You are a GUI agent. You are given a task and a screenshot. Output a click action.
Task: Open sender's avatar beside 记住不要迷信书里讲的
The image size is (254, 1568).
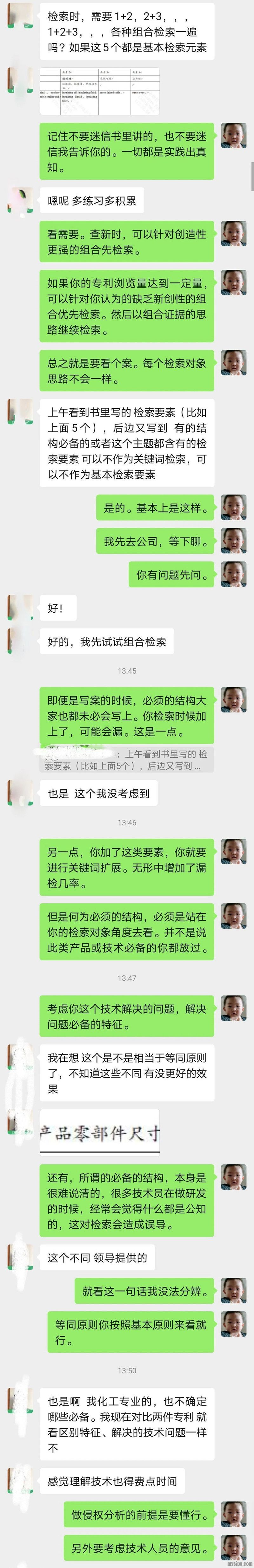tap(233, 135)
